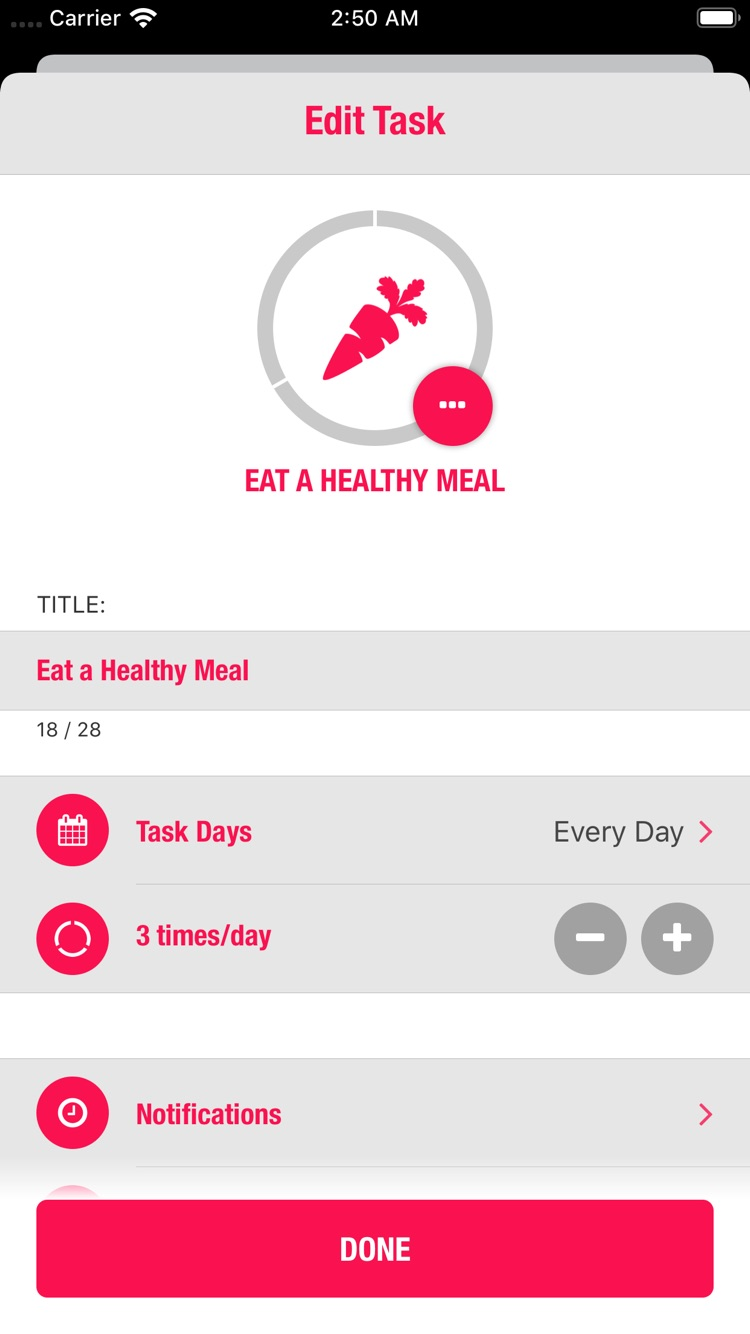The width and height of the screenshot is (750, 1334).
Task: Increase the times per day count
Action: point(677,938)
